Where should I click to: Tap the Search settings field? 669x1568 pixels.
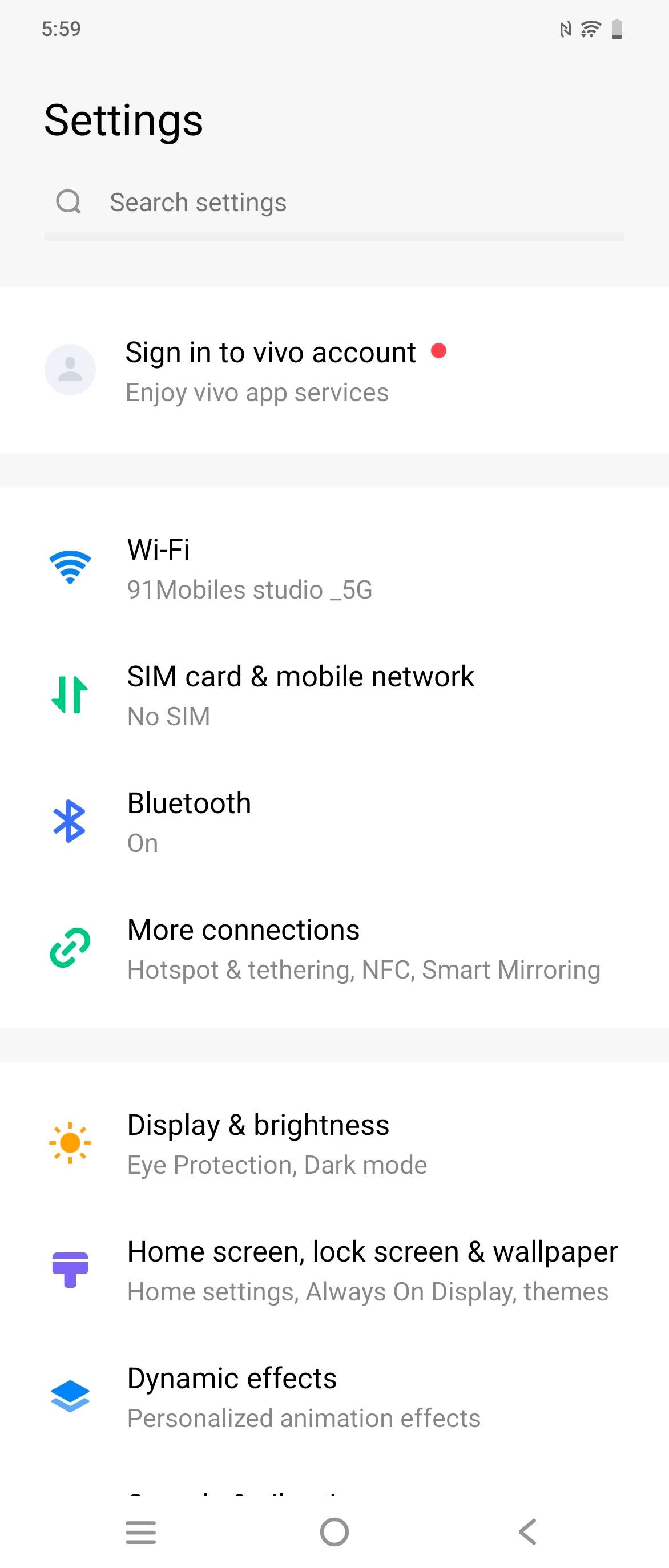pos(333,203)
